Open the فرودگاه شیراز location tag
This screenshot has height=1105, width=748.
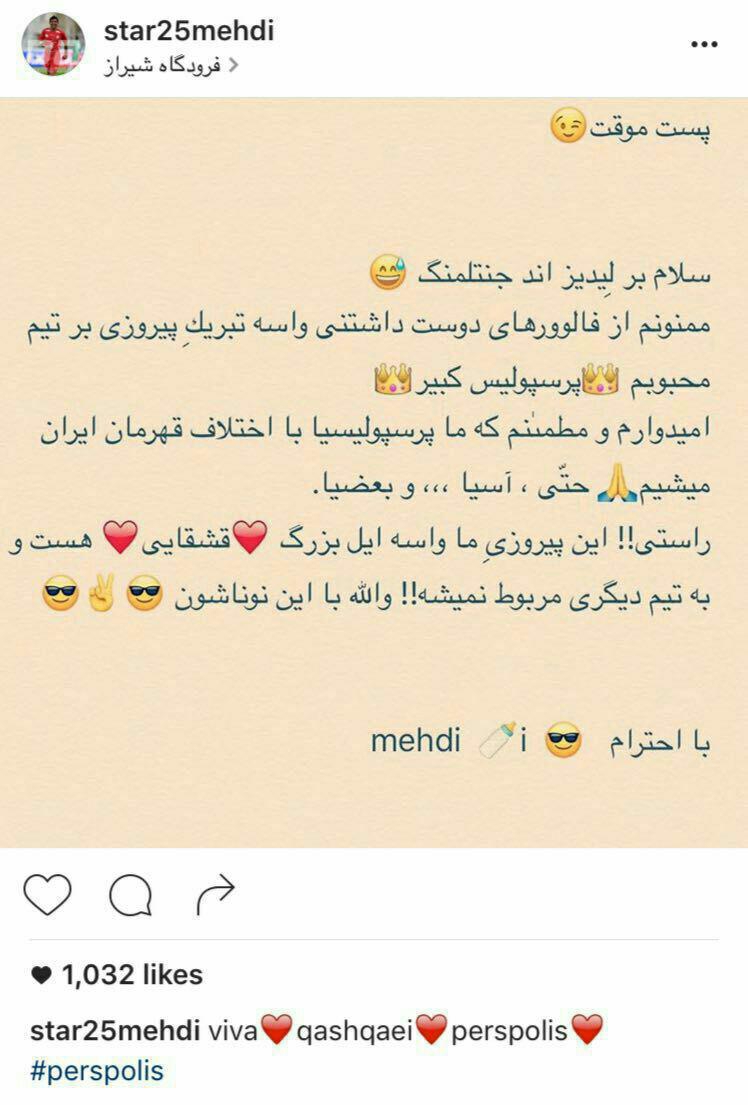[171, 66]
